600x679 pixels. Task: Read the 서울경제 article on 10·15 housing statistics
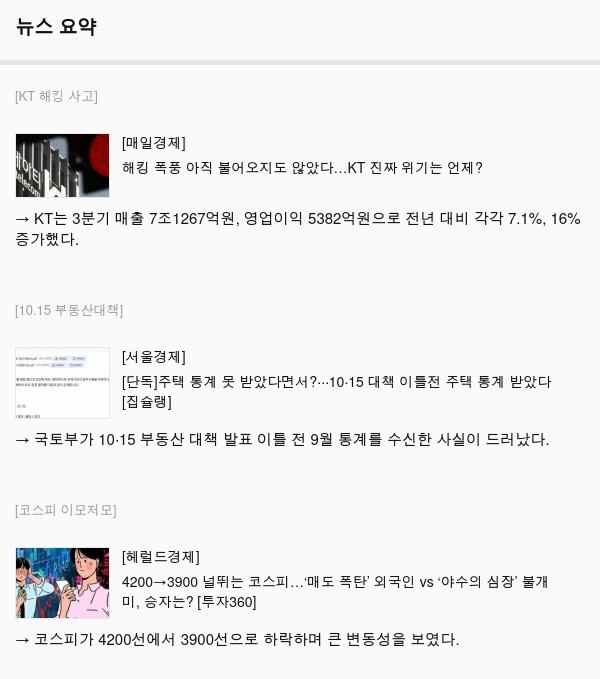click(336, 382)
